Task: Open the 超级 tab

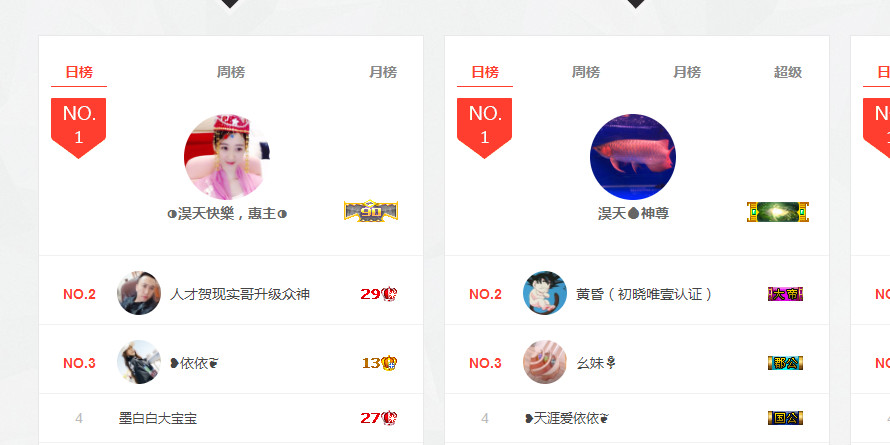Action: [x=788, y=72]
